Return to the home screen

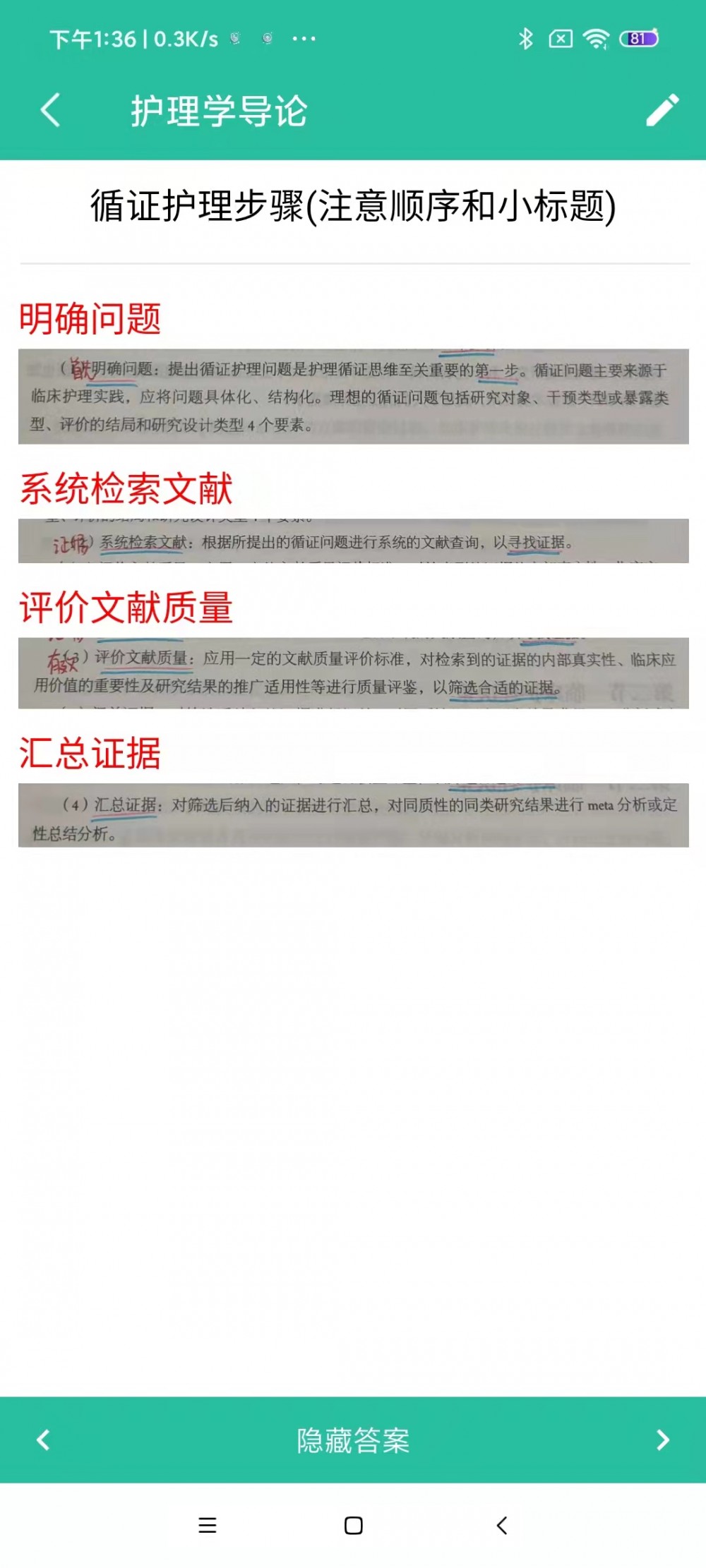click(353, 1526)
